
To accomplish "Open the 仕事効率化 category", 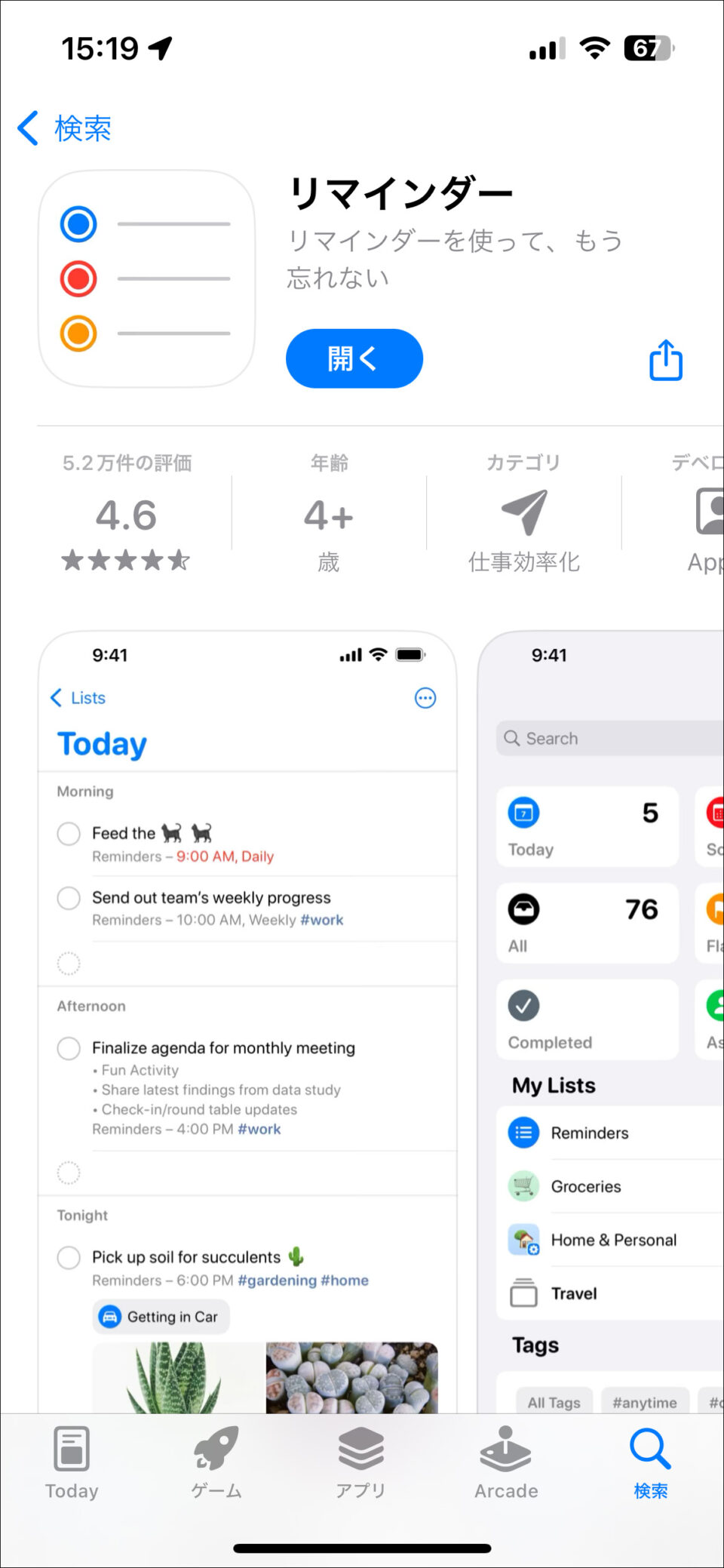I will [524, 512].
